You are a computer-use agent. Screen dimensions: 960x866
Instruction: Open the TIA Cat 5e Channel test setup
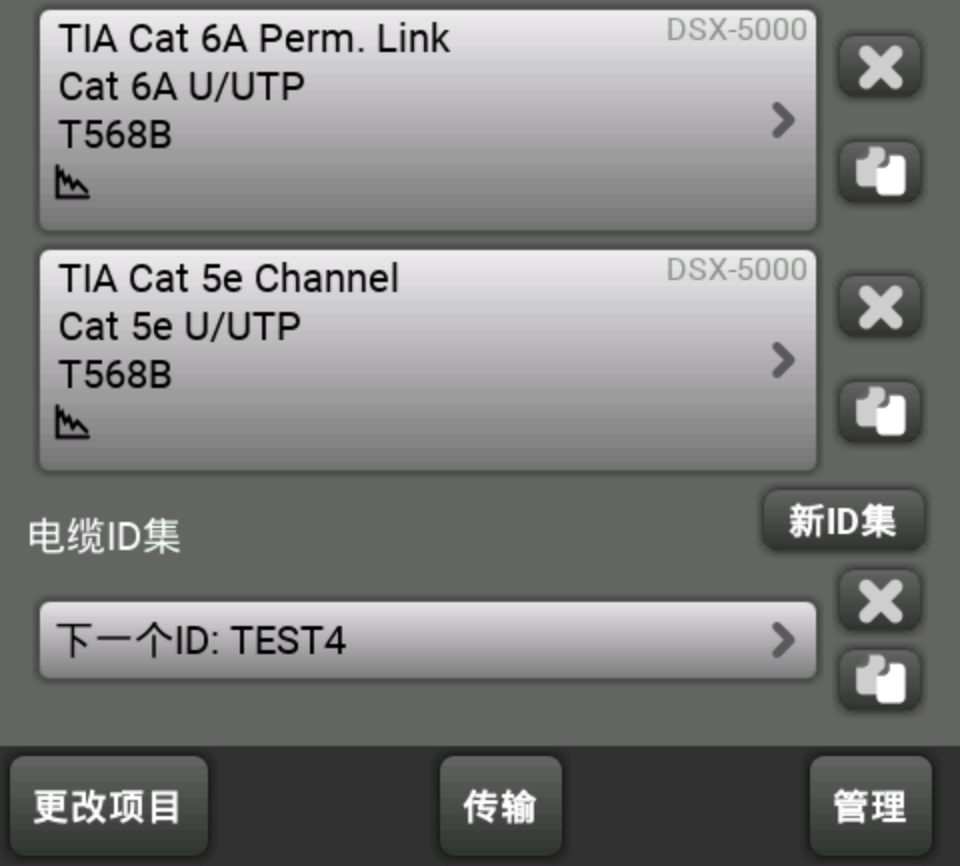click(x=428, y=360)
